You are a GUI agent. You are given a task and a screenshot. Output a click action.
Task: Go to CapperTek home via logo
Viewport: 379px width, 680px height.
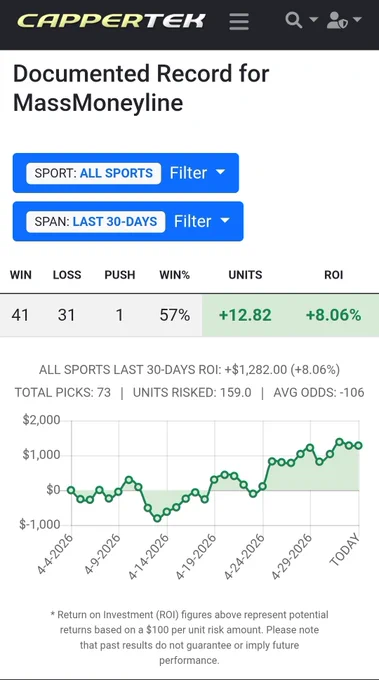(111, 20)
